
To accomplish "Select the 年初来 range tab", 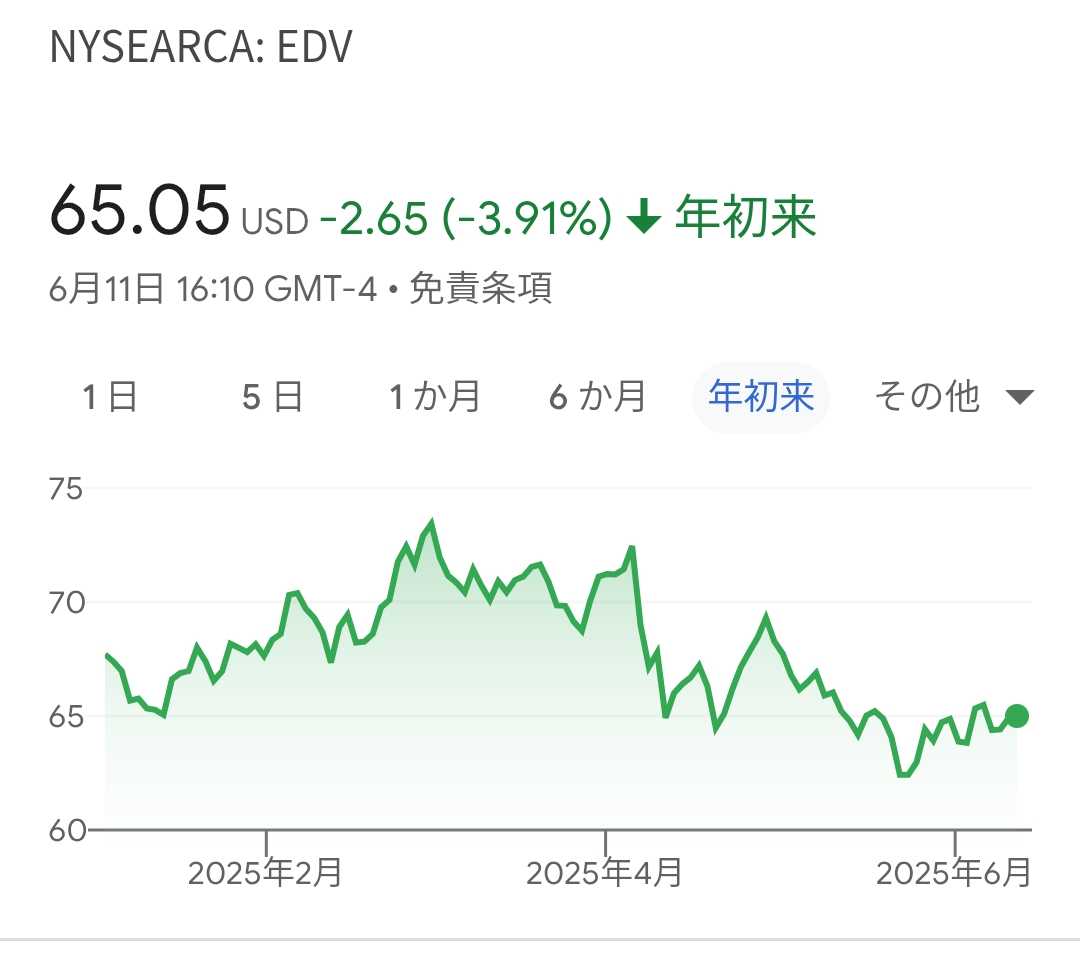I will 761,398.
